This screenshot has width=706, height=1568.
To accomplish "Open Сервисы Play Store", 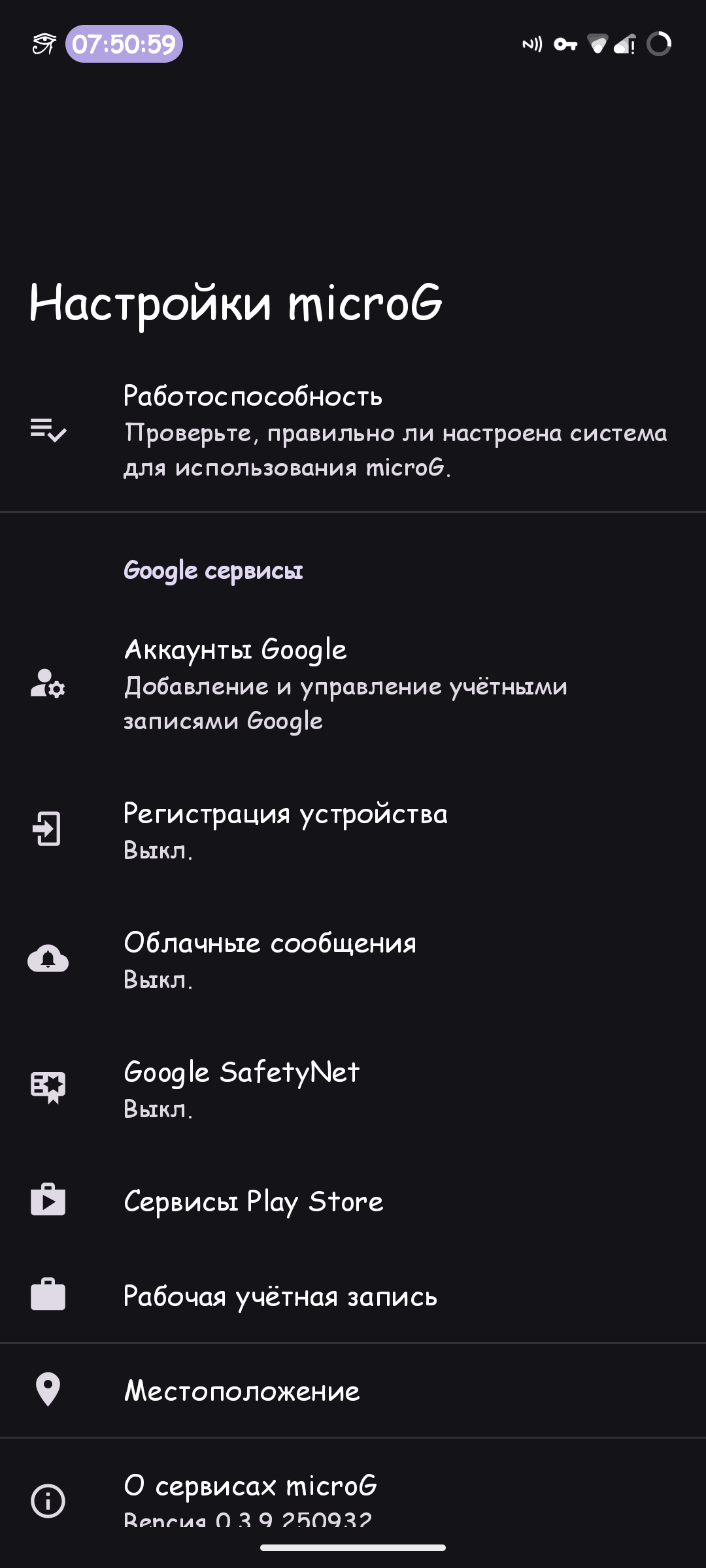I will click(x=353, y=1200).
